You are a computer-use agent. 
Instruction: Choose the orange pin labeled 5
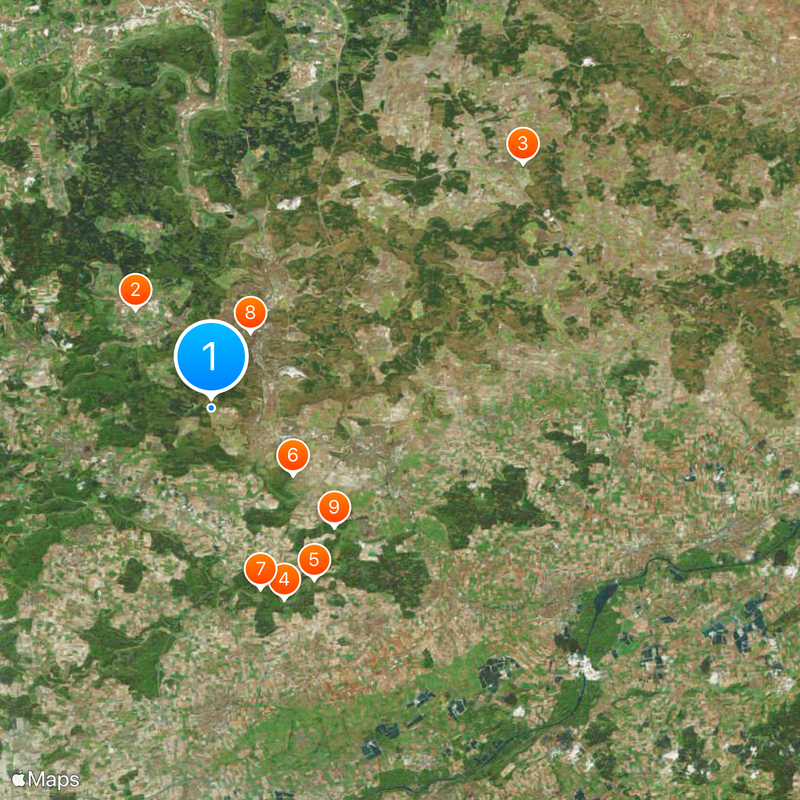click(x=314, y=560)
